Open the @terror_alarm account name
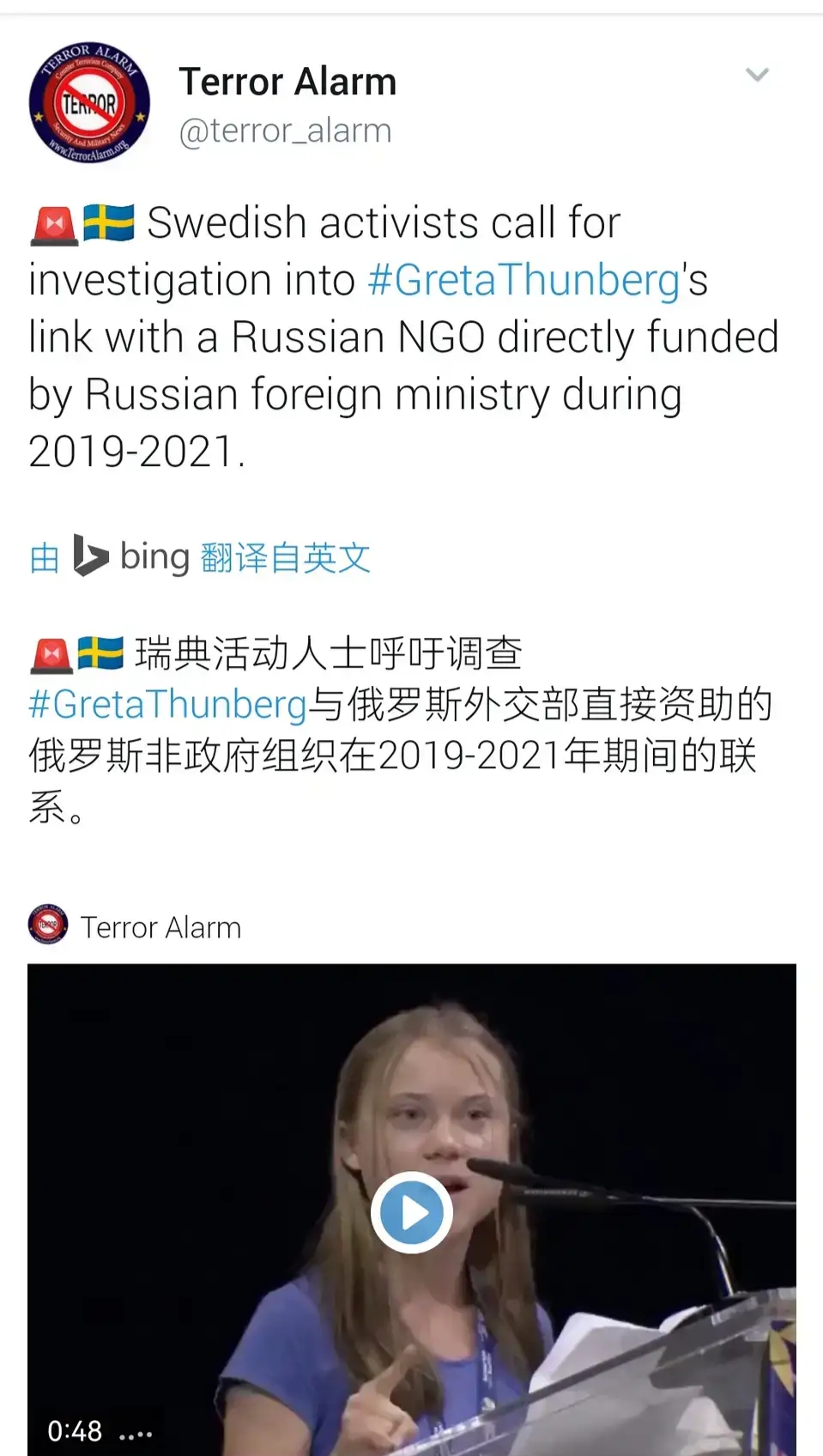Image resolution: width=823 pixels, height=1456 pixels. pos(285,130)
